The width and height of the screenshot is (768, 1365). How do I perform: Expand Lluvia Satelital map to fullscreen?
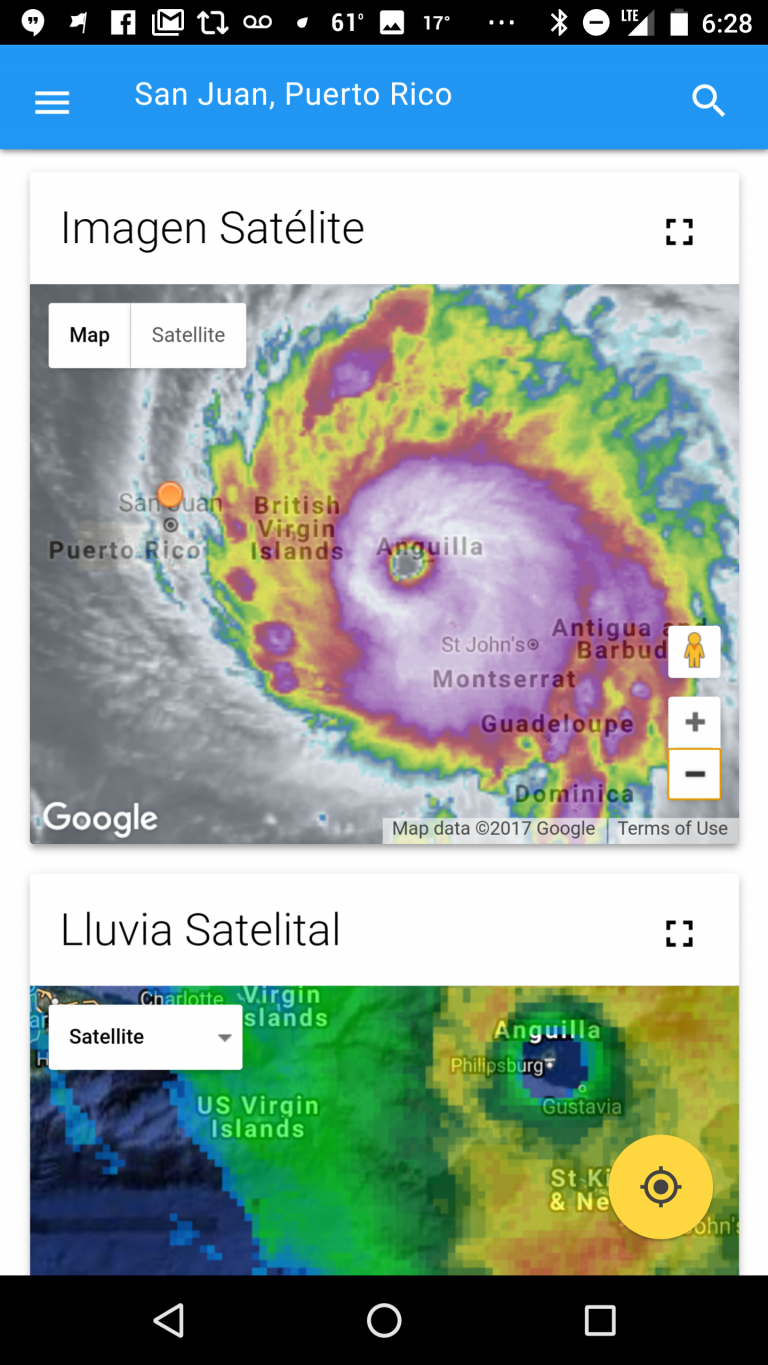[x=679, y=933]
